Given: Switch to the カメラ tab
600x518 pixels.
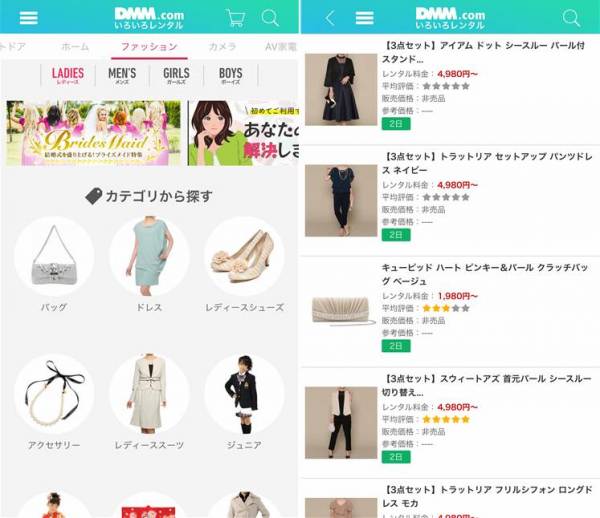Looking at the screenshot, I should (222, 47).
